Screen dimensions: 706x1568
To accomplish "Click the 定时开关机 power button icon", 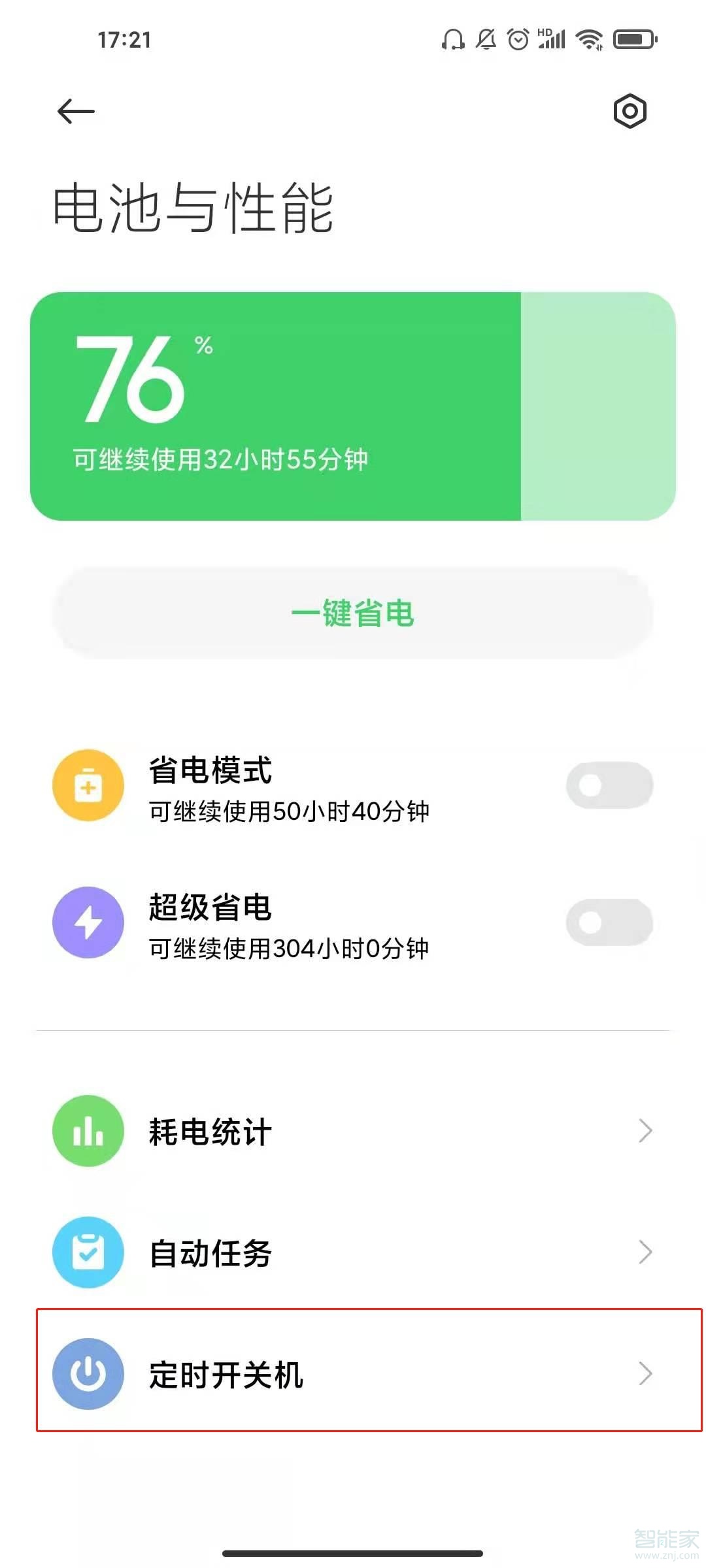I will pos(89,1374).
